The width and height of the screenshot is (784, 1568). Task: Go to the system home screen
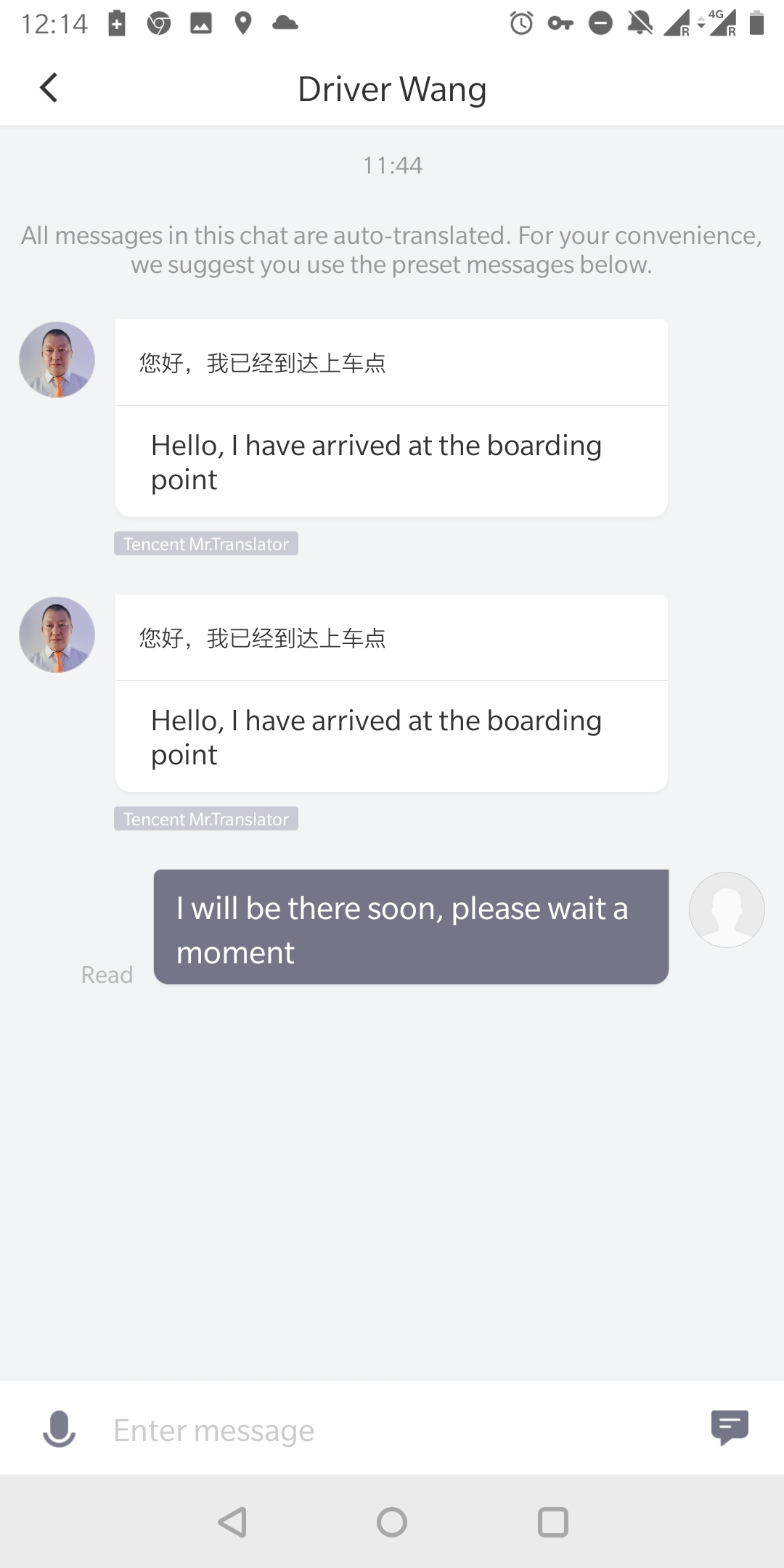coord(392,1522)
